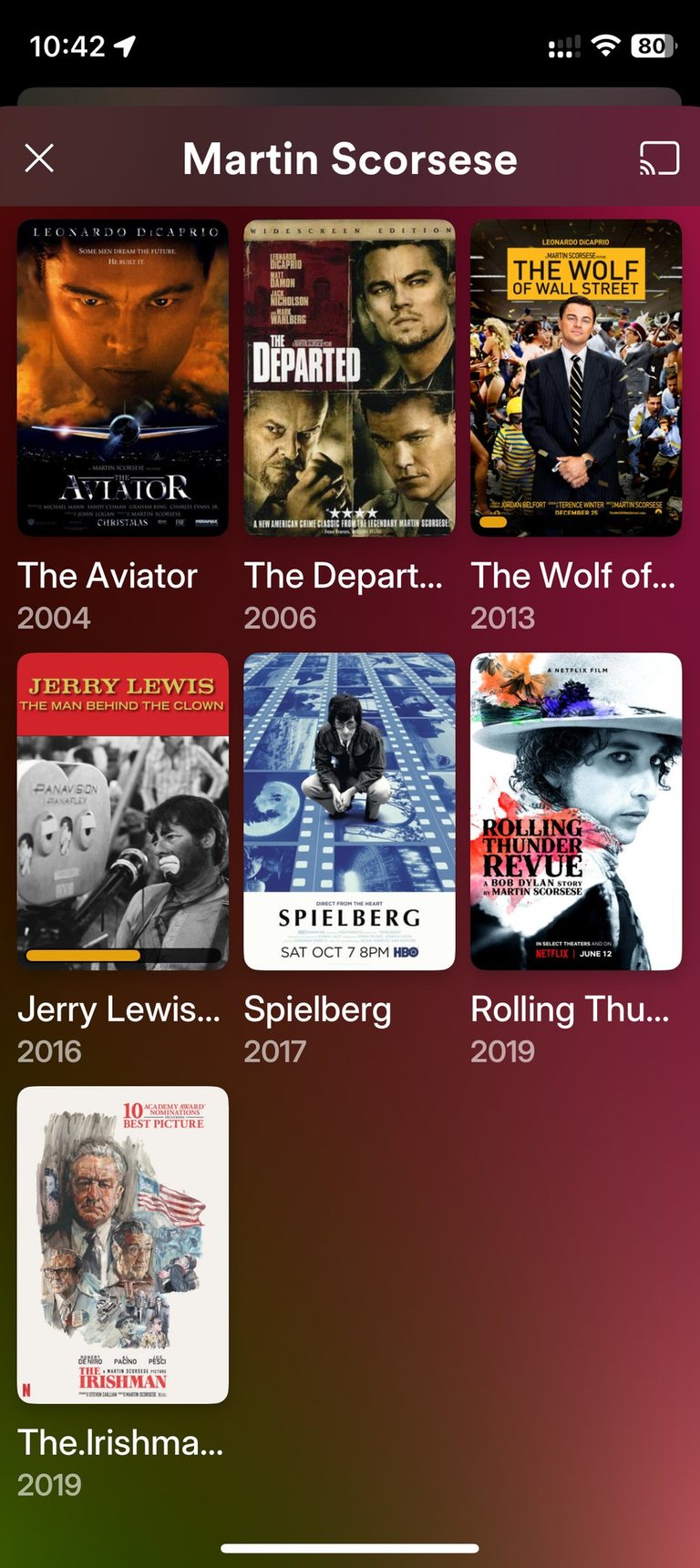Resume the Jerry Lewis documentary
Screen dimensions: 700x1568
(123, 811)
